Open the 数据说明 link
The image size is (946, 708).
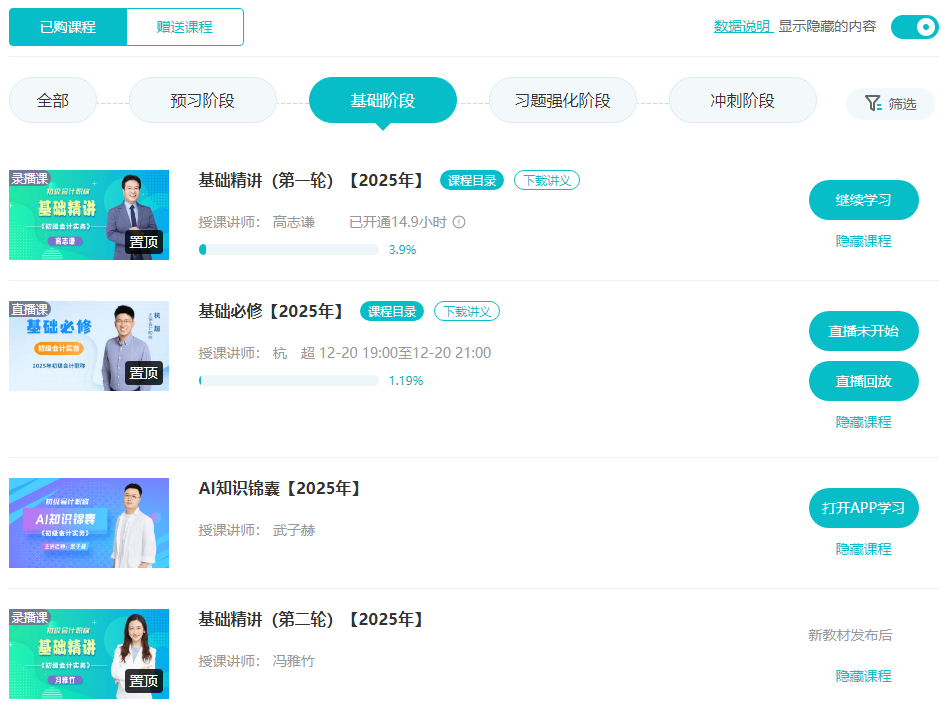pyautogui.click(x=742, y=27)
